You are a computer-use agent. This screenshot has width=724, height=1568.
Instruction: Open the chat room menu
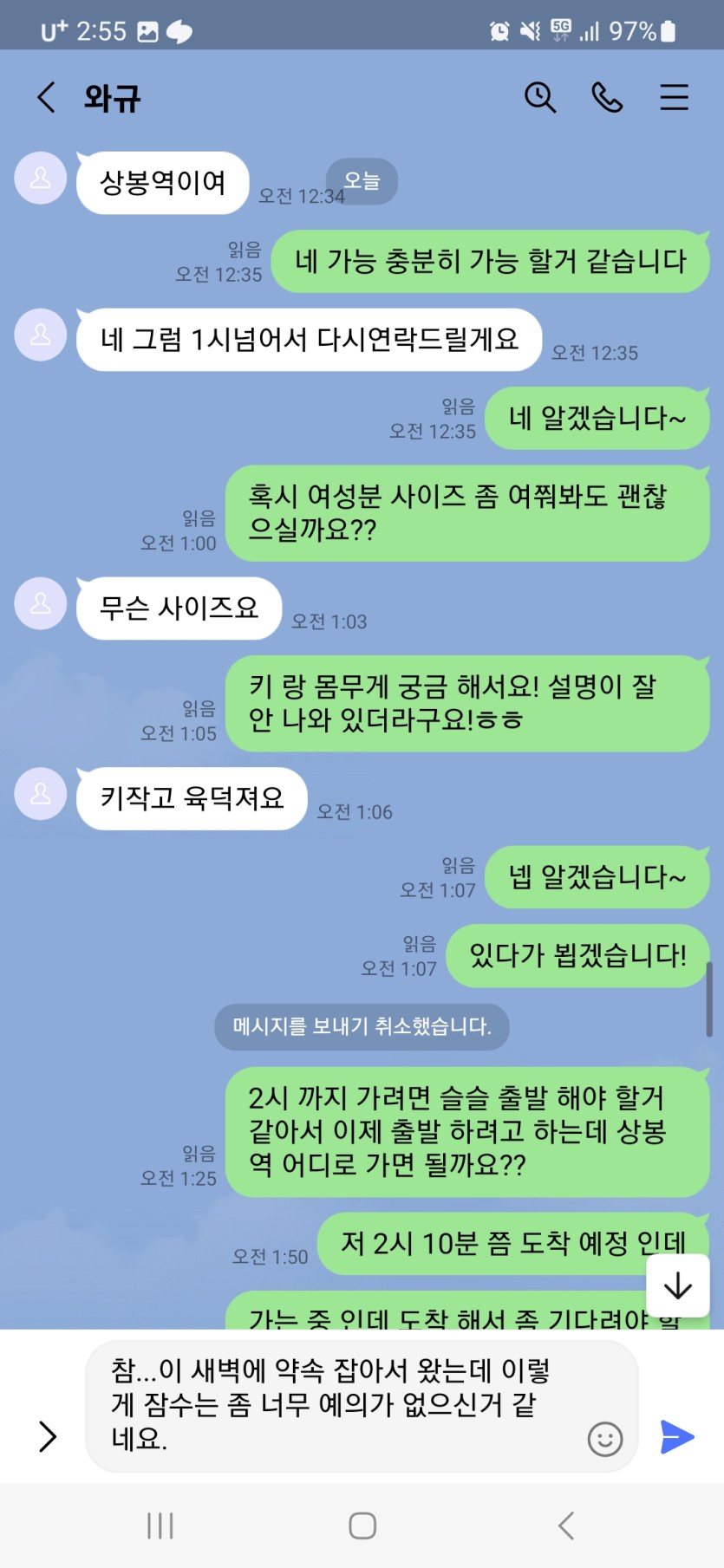674,97
